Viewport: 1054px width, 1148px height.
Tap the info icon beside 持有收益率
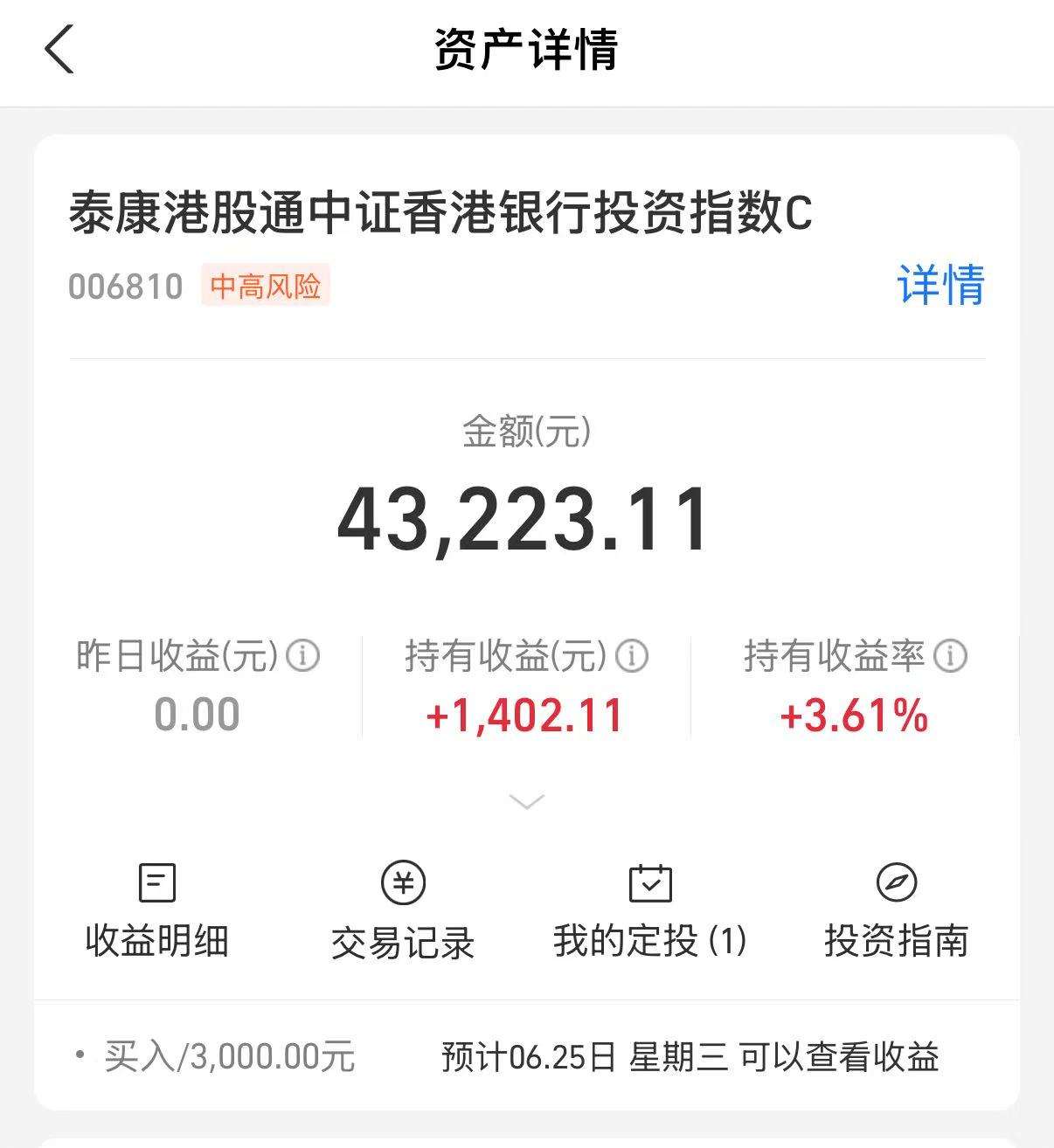click(x=949, y=655)
